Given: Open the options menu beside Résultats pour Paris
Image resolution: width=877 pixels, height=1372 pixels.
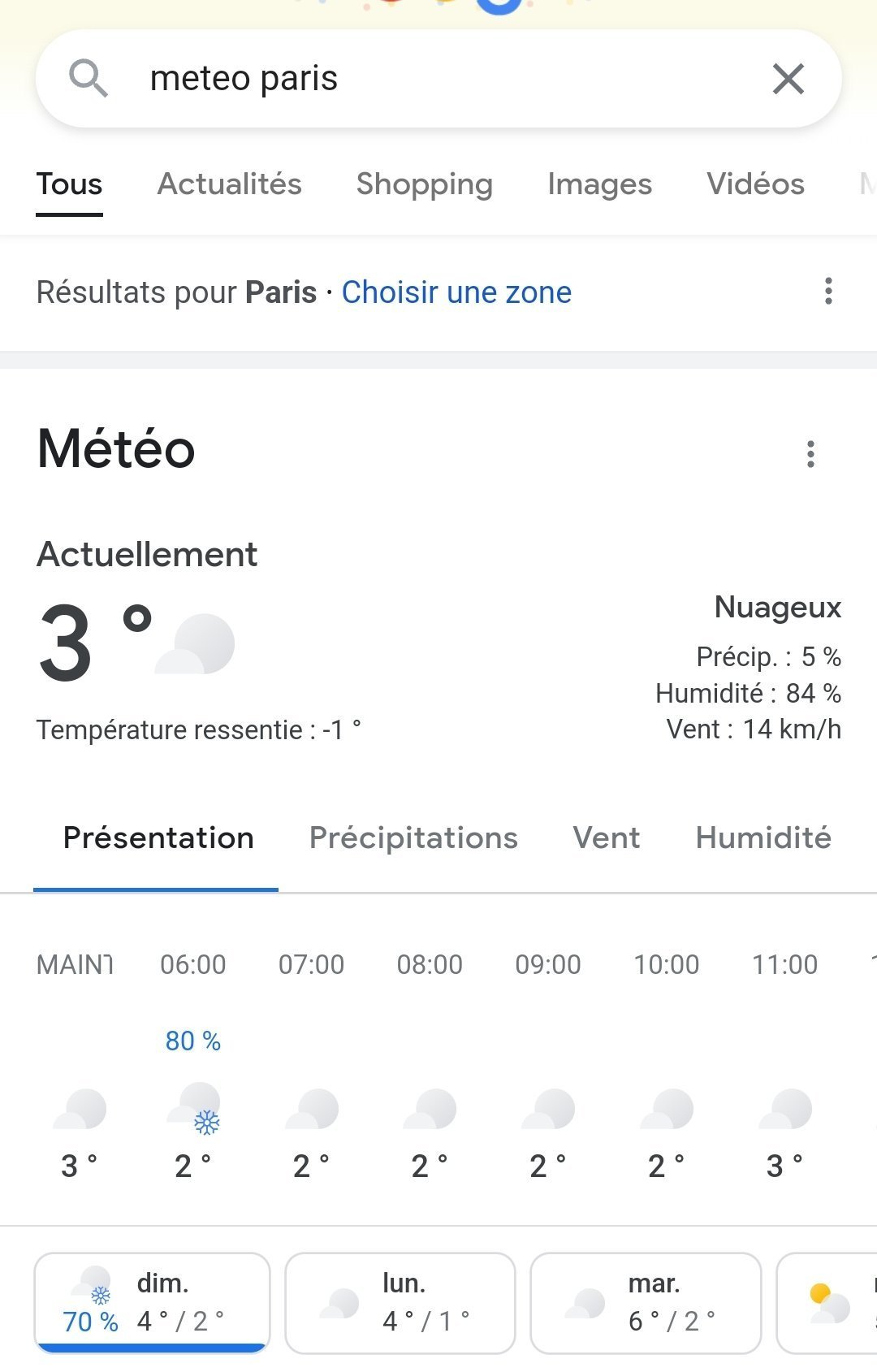Looking at the screenshot, I should pos(828,291).
